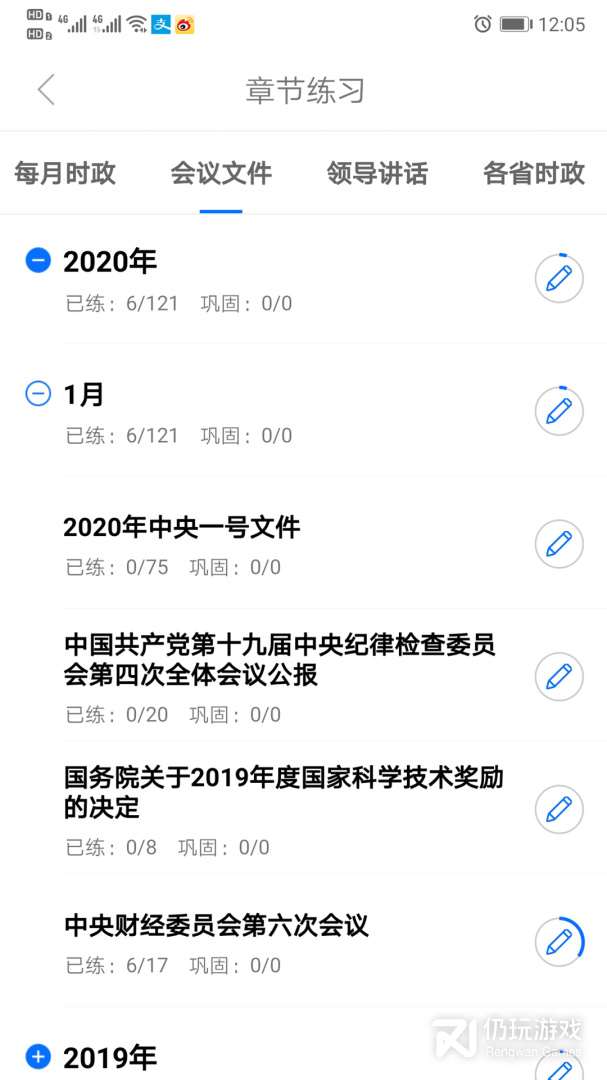This screenshot has width=607, height=1080.
Task: Go back from 章节练习 page
Action: [46, 90]
